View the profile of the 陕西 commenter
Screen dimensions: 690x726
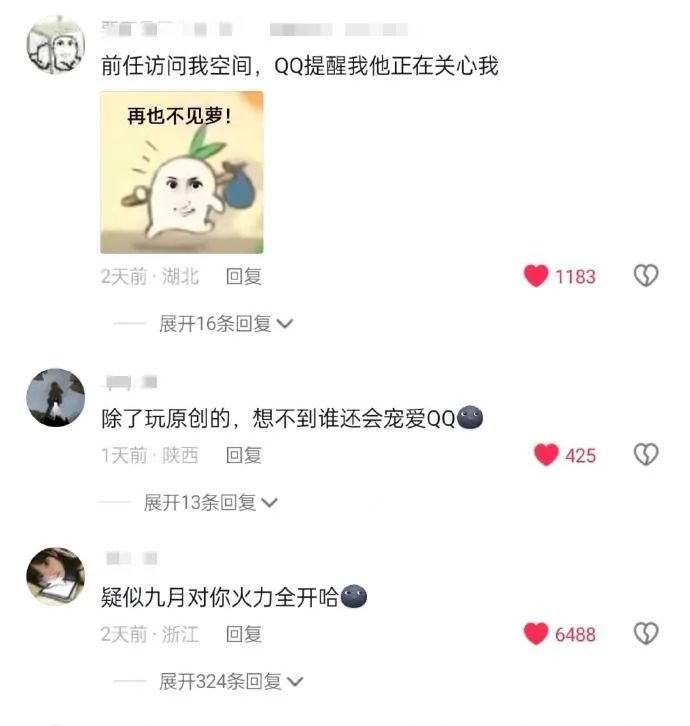(54, 397)
